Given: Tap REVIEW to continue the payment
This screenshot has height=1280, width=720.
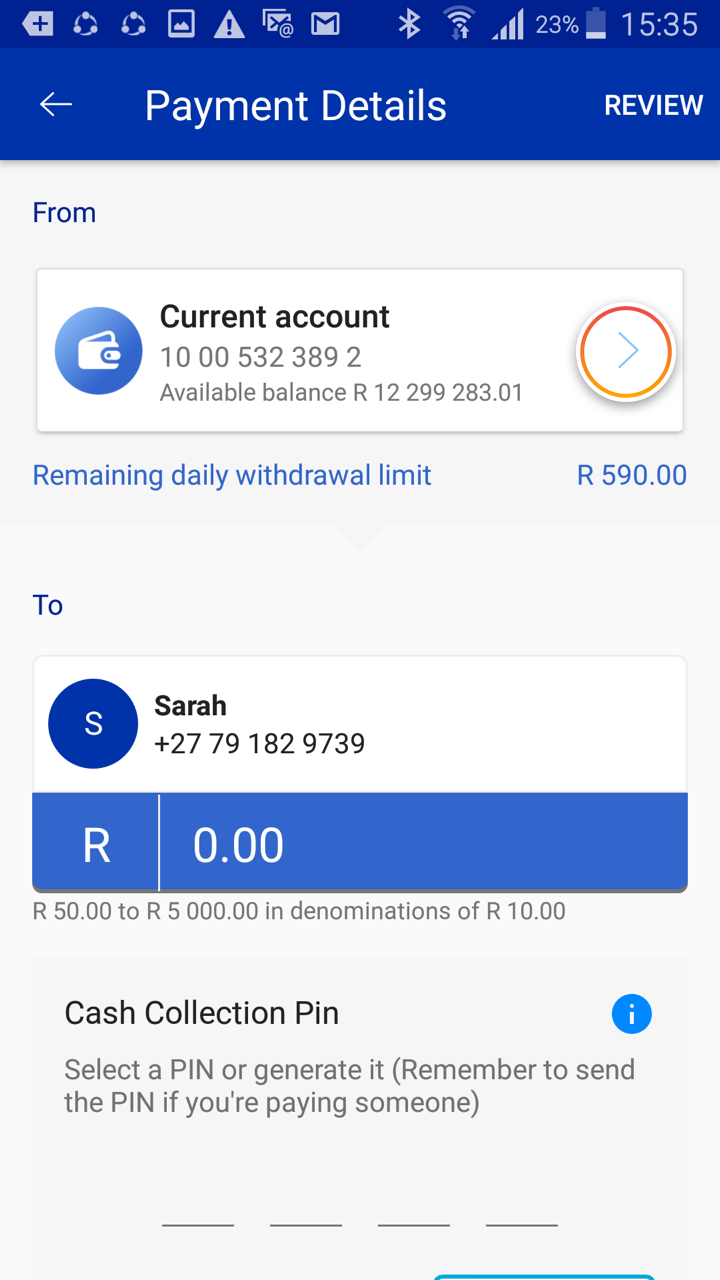Looking at the screenshot, I should tap(653, 104).
